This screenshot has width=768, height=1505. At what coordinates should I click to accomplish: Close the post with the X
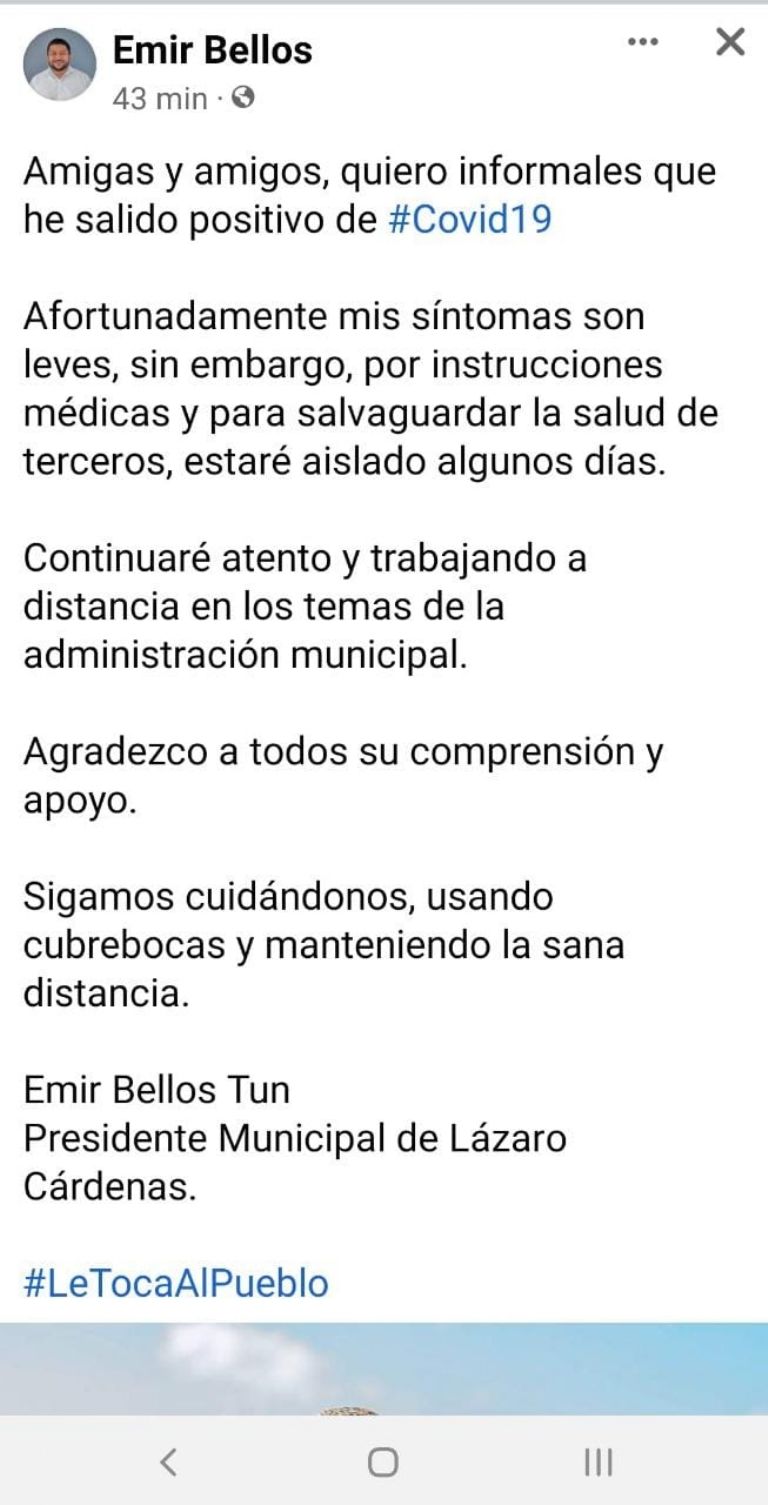click(x=731, y=42)
